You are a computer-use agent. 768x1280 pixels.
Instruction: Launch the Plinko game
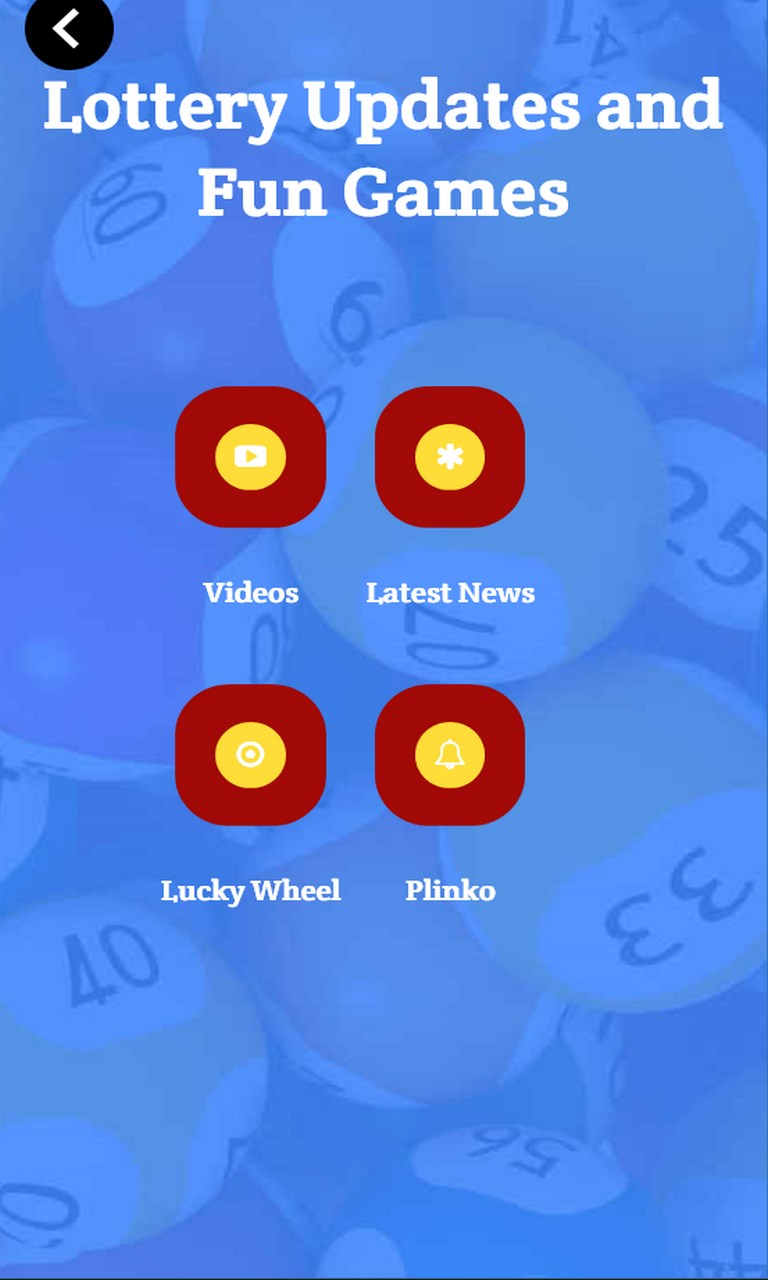click(x=450, y=755)
